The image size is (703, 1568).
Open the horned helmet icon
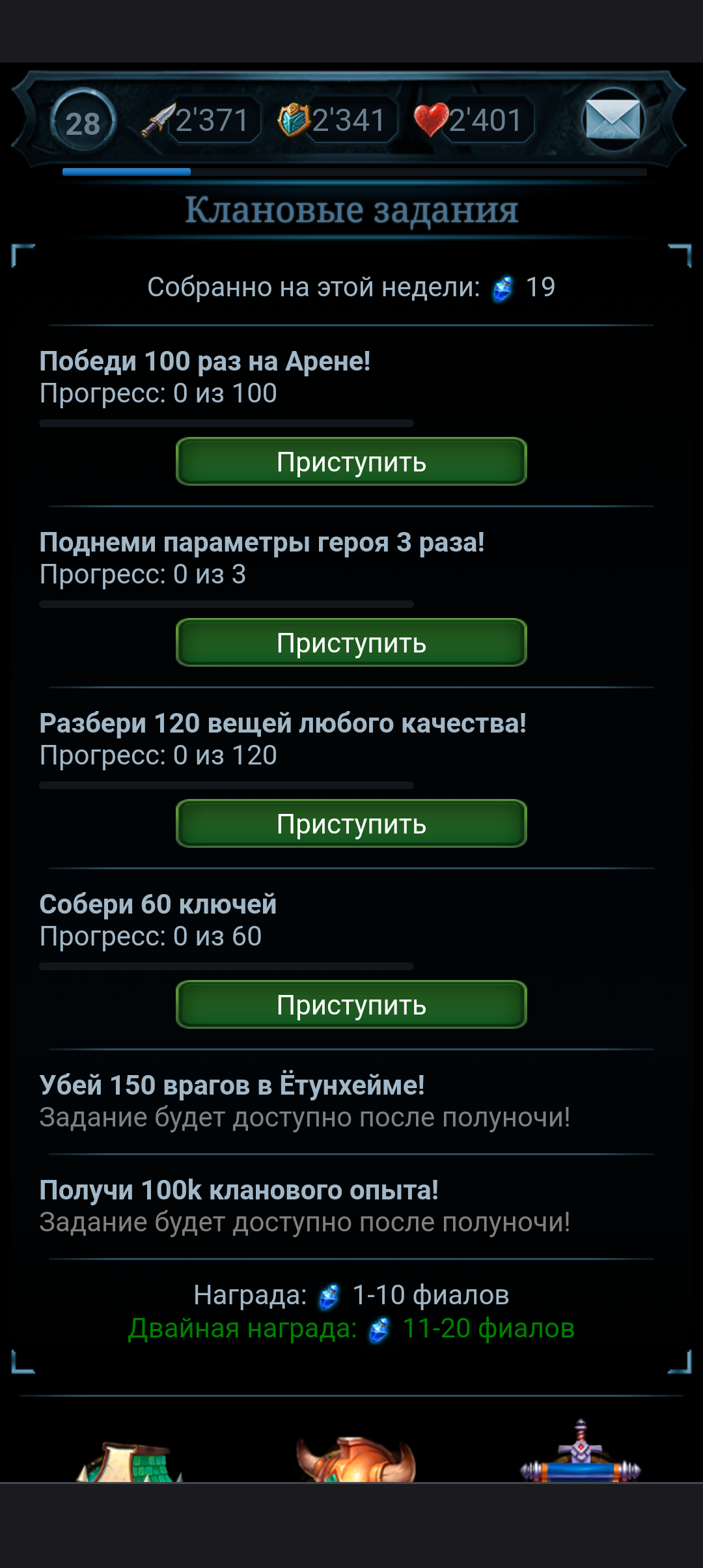click(x=355, y=1460)
